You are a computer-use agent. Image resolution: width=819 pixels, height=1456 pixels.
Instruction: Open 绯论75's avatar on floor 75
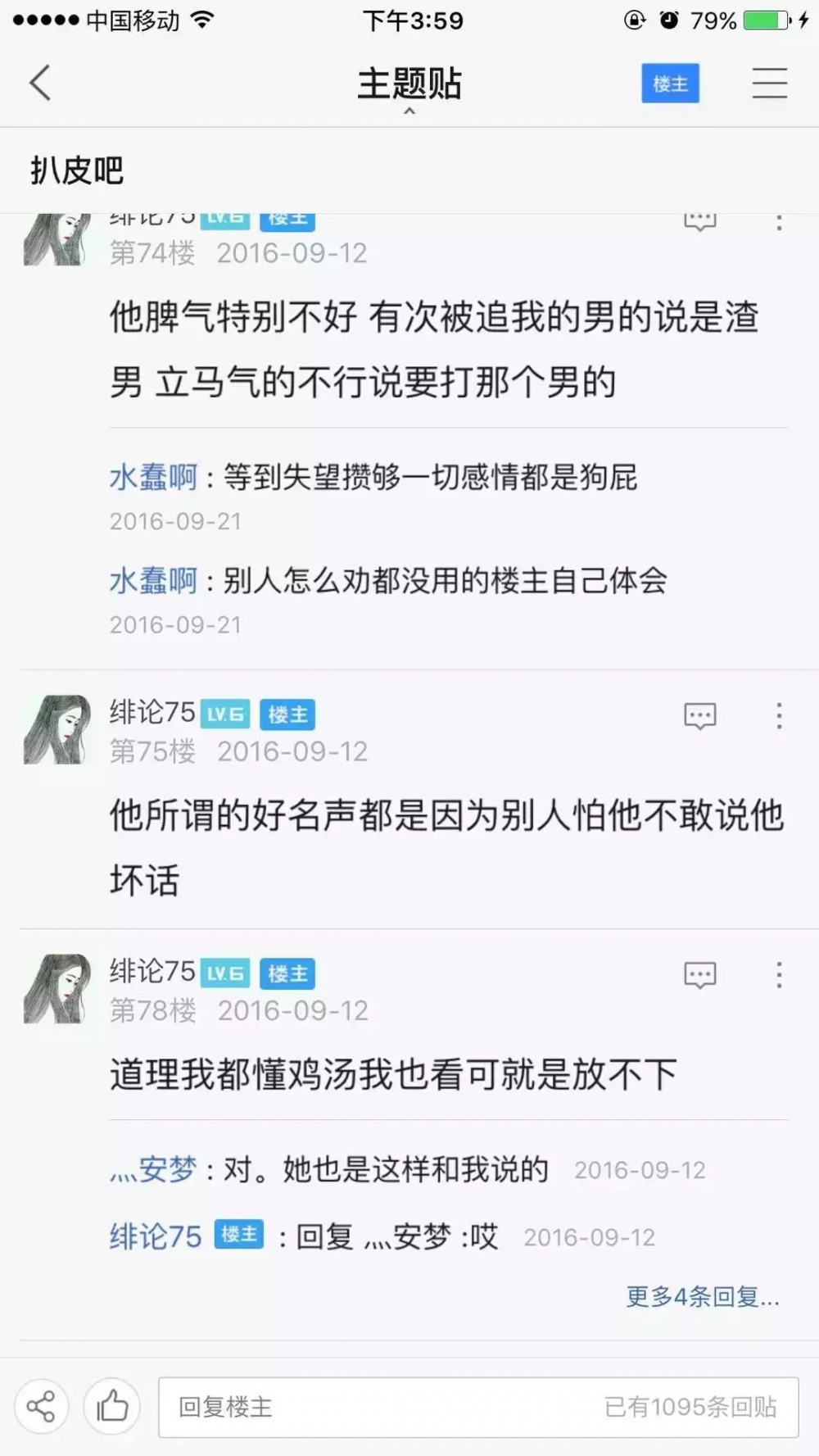(57, 729)
